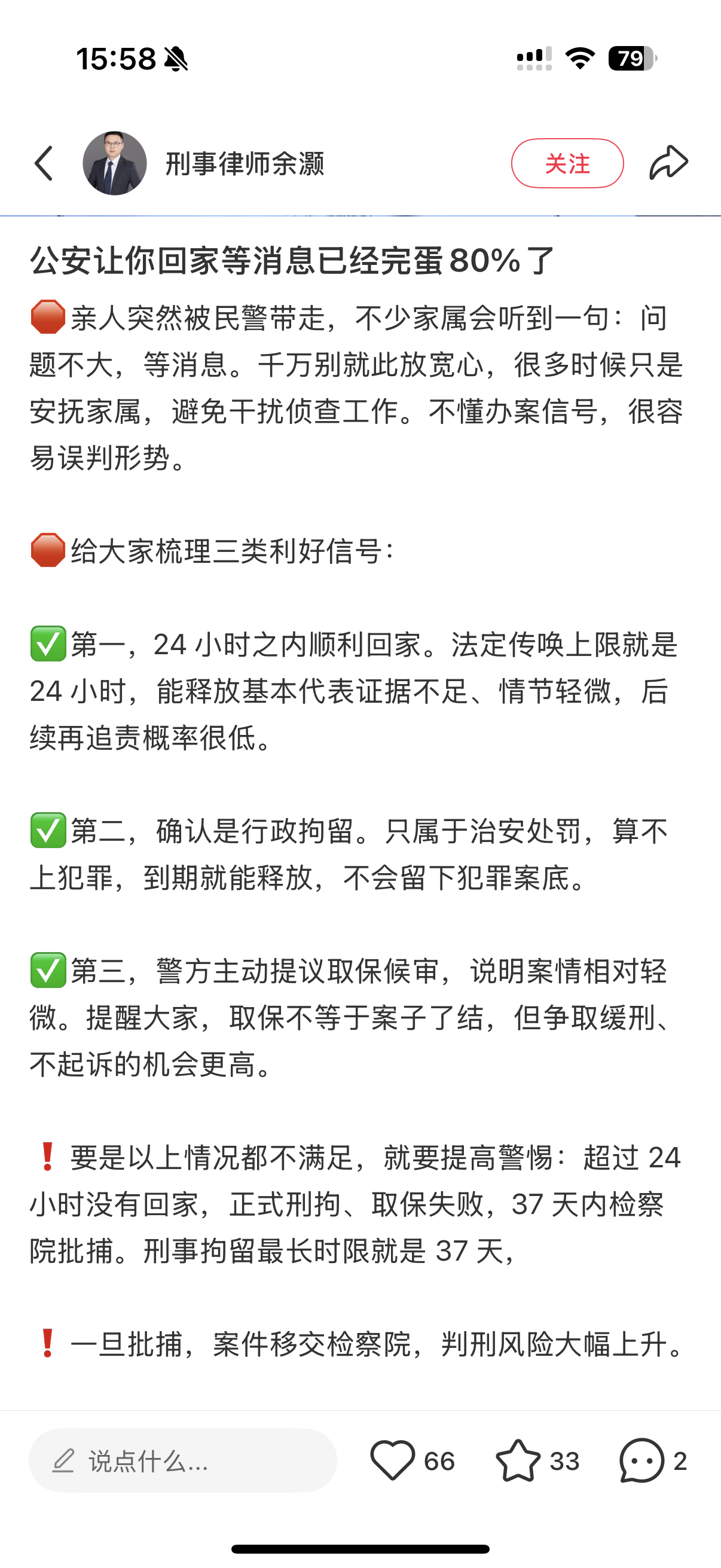The image size is (721, 1568).
Task: Share this post
Action: point(668,163)
